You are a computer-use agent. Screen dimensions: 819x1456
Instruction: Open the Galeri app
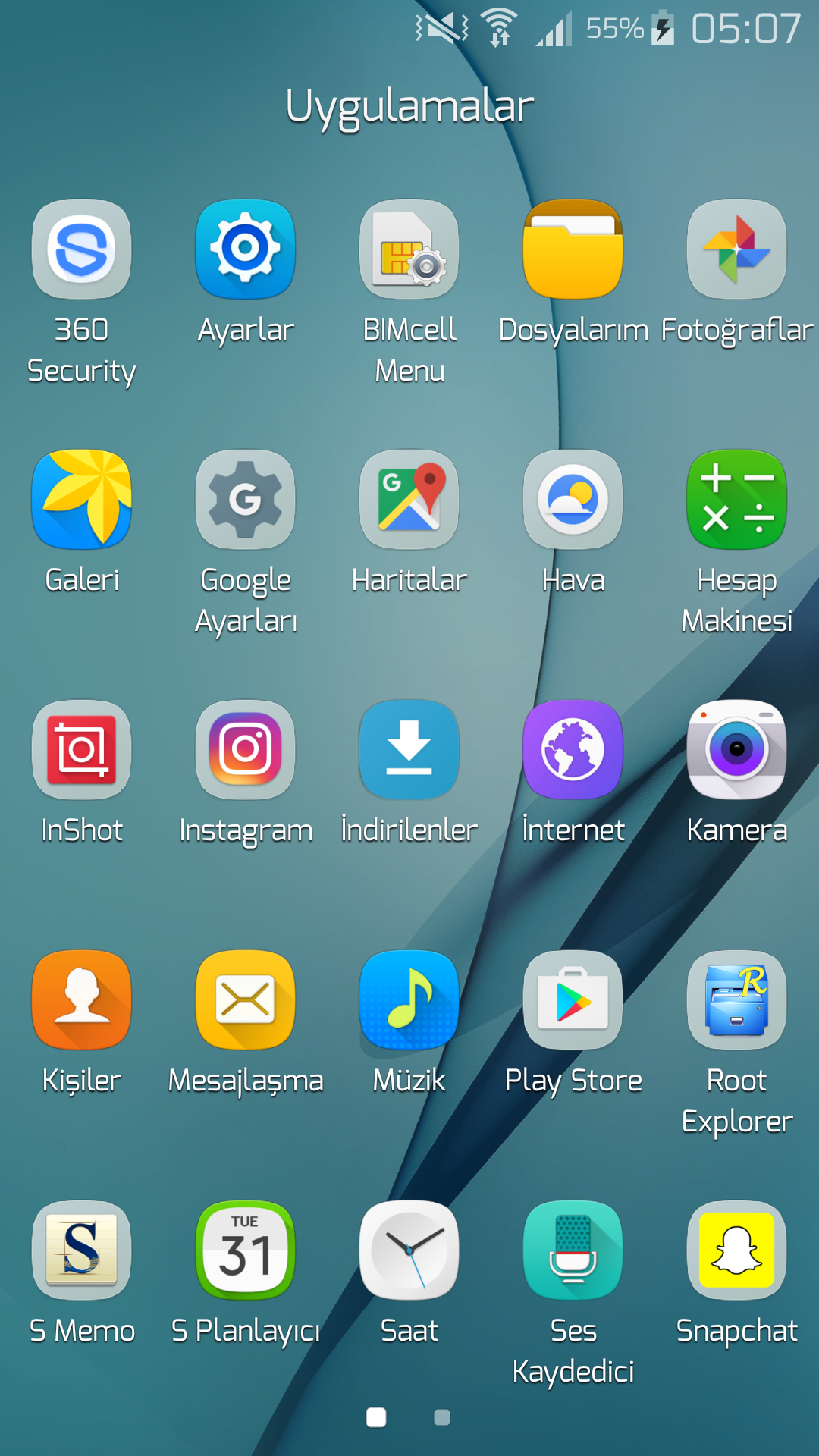click(81, 500)
